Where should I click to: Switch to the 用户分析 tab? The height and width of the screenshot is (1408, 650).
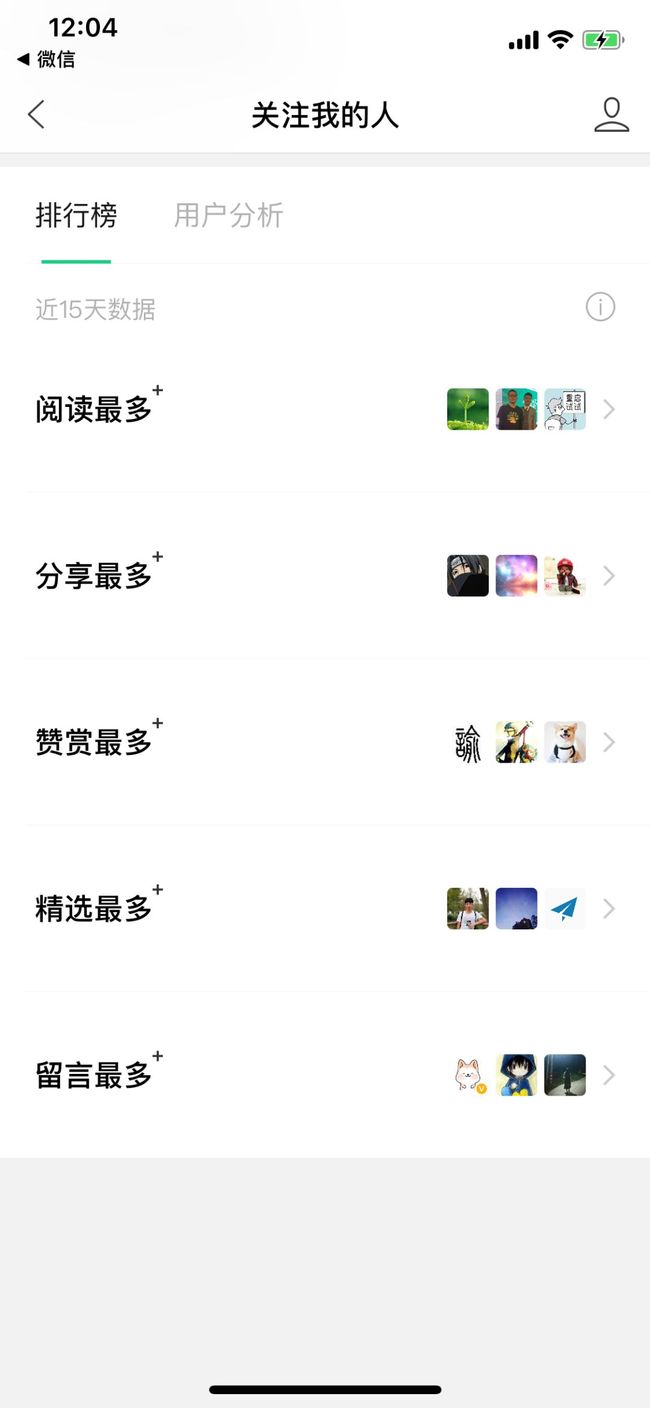(228, 215)
